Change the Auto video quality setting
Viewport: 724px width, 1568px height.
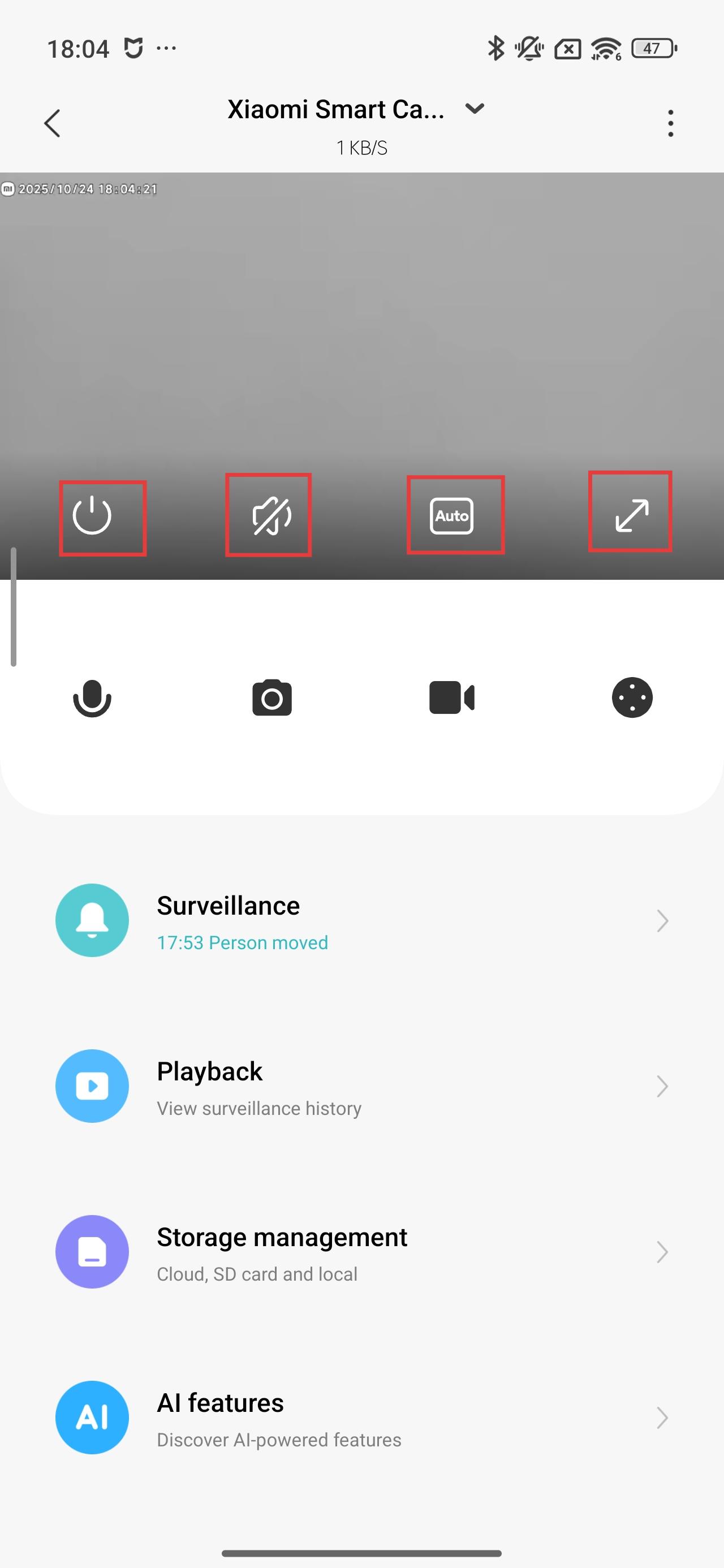point(451,515)
